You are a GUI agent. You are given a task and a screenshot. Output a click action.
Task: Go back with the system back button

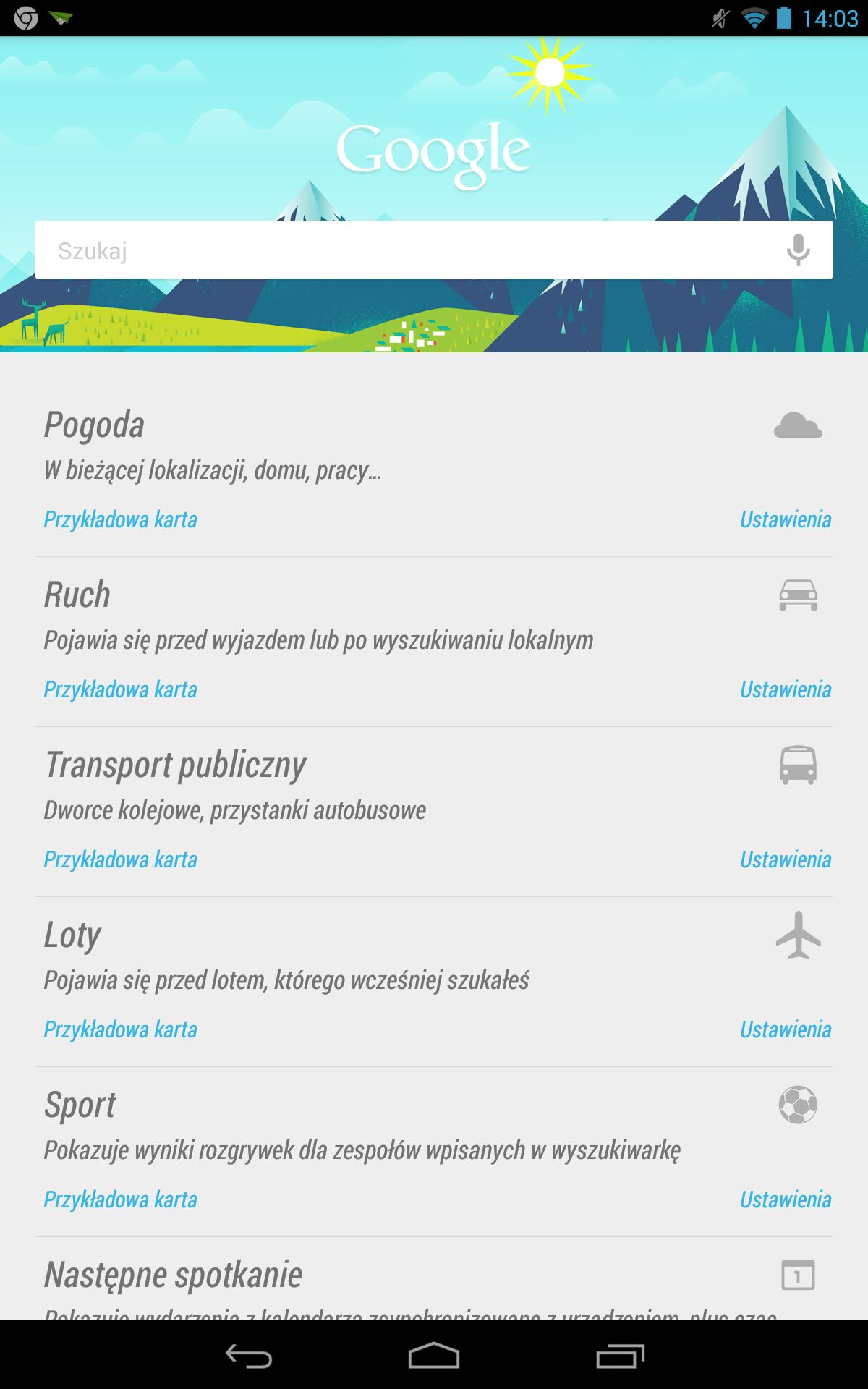click(x=249, y=1356)
